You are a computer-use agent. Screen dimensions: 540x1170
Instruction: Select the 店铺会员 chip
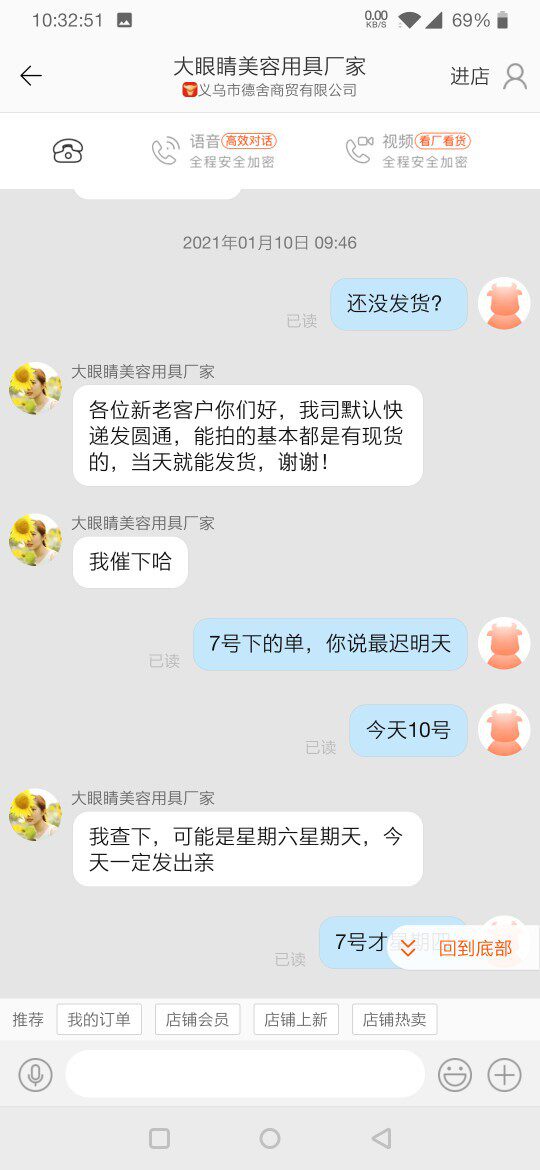pyautogui.click(x=198, y=1019)
